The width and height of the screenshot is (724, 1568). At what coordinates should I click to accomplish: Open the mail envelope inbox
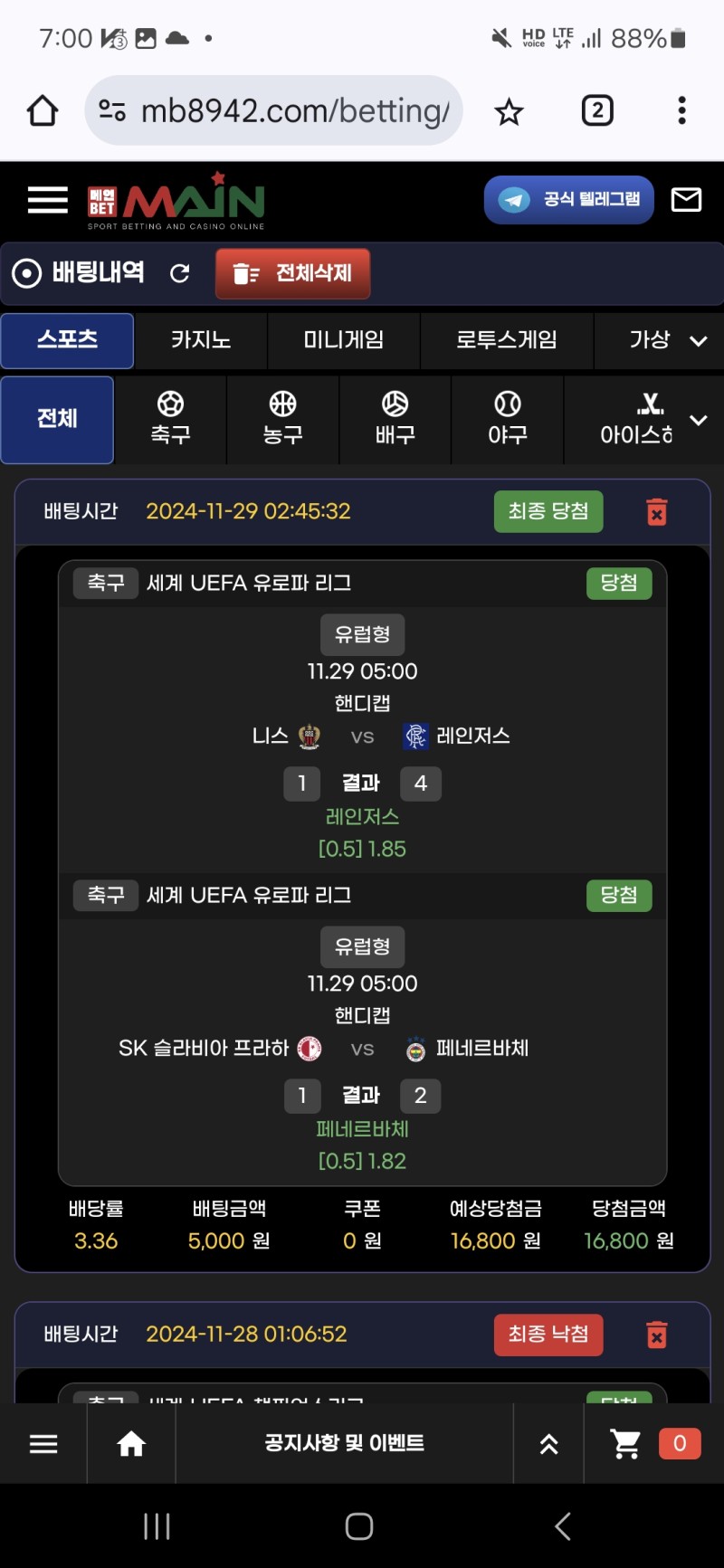(686, 200)
